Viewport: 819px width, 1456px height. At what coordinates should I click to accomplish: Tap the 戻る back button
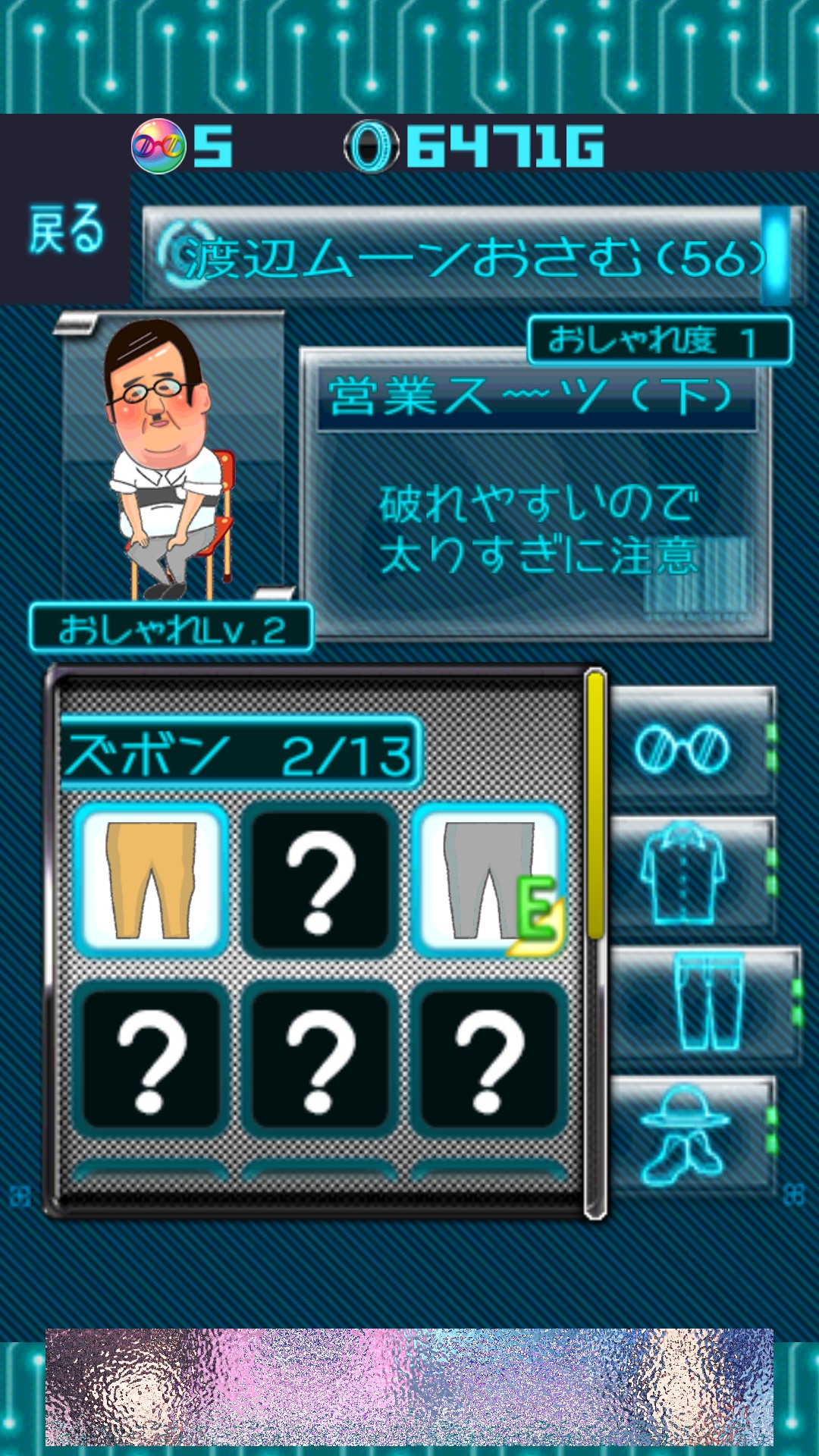[65, 229]
